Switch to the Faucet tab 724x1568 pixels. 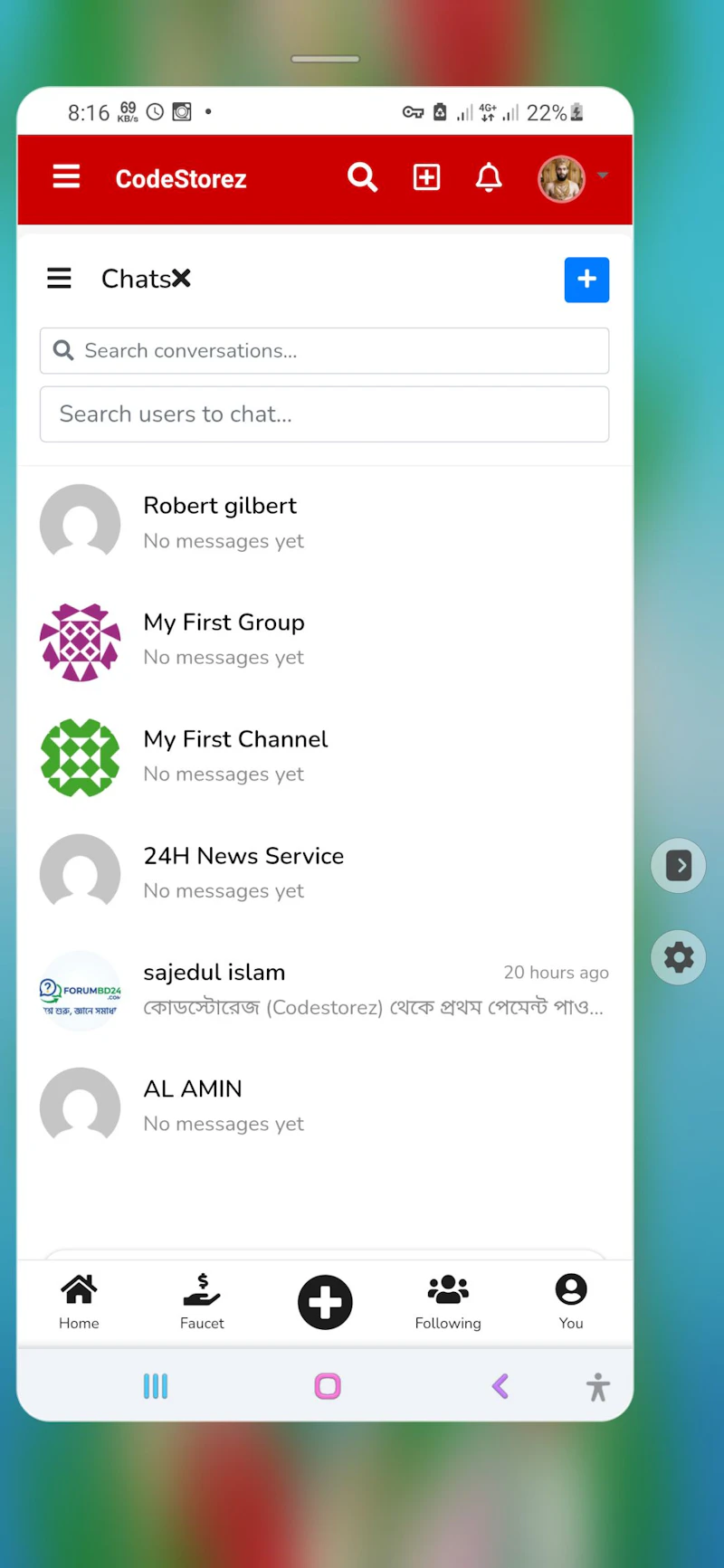click(x=202, y=1302)
